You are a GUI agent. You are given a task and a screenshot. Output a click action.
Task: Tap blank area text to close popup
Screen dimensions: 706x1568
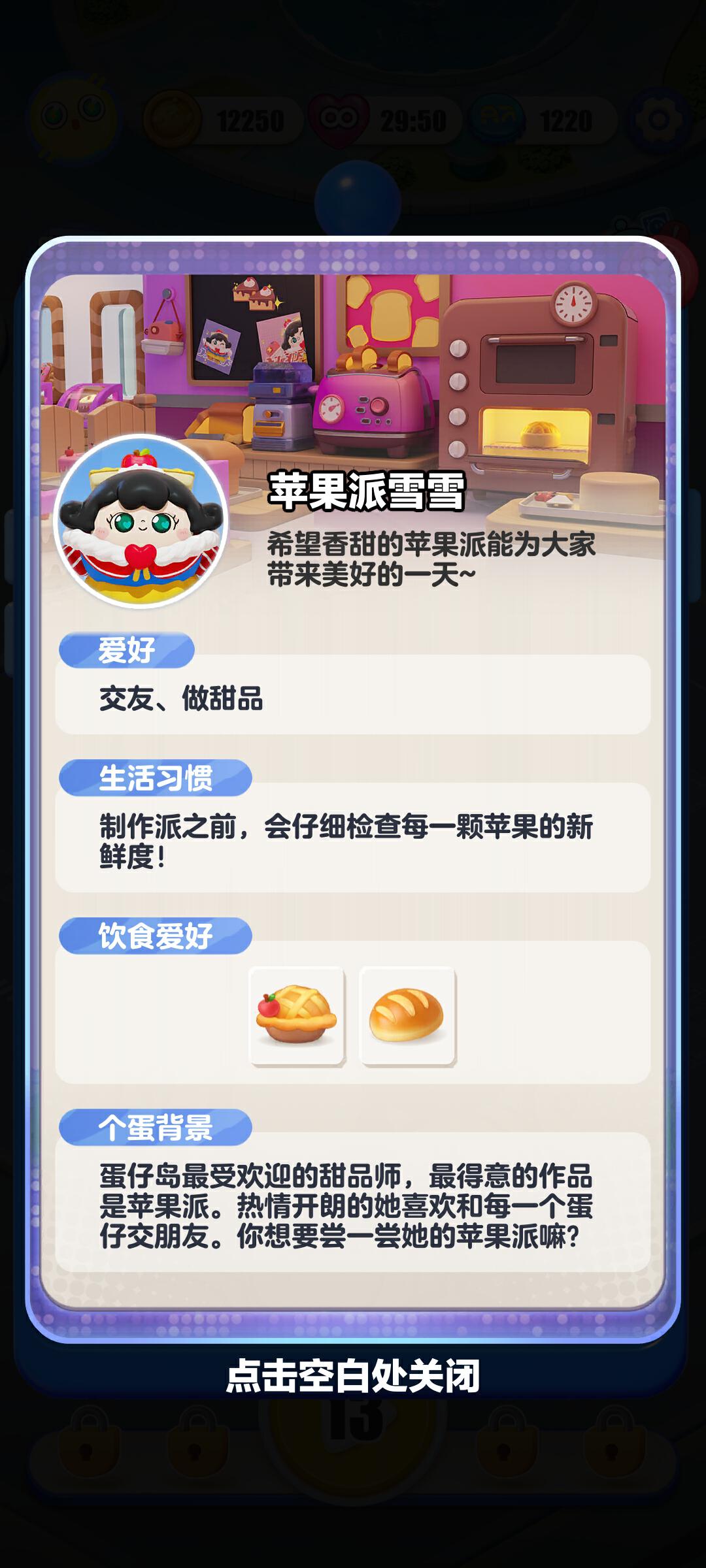[x=353, y=1375]
